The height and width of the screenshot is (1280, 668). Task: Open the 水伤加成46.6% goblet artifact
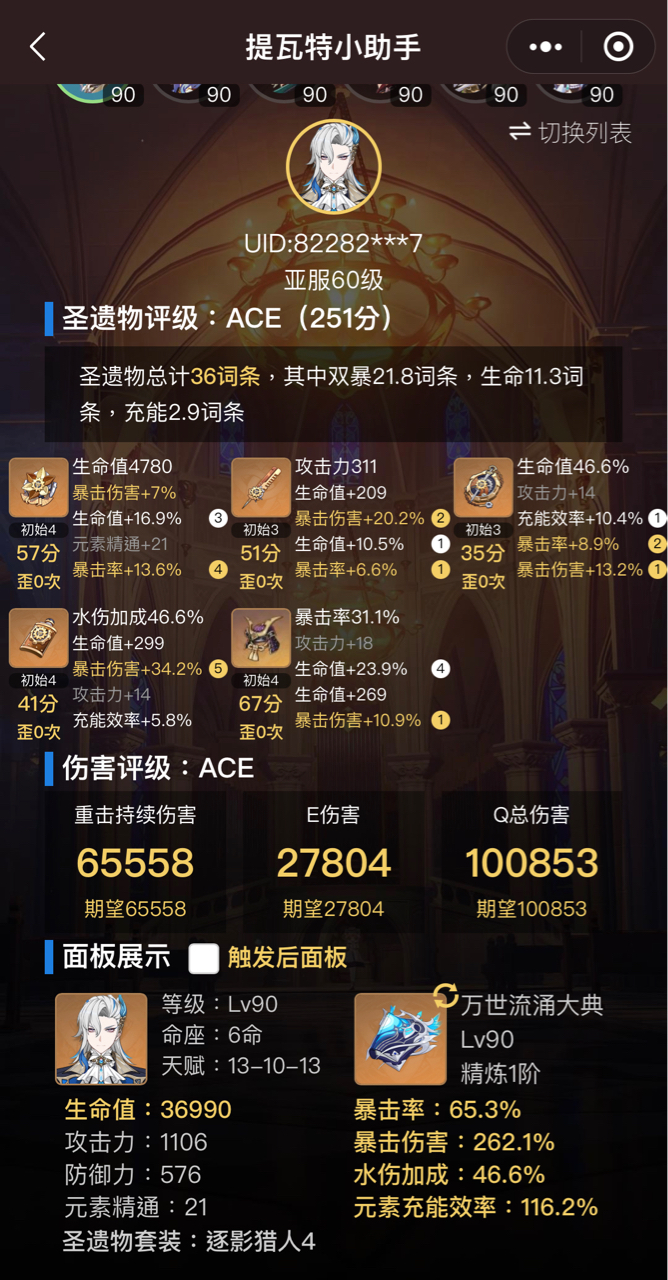point(39,639)
